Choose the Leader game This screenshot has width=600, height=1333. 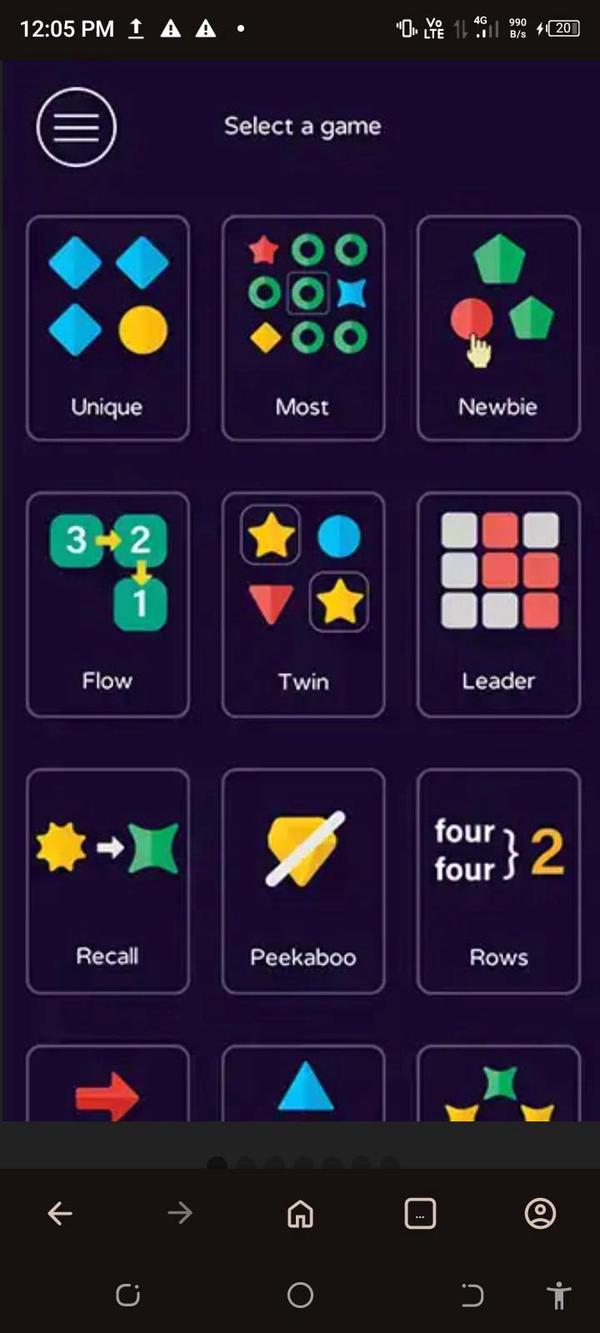[498, 604]
